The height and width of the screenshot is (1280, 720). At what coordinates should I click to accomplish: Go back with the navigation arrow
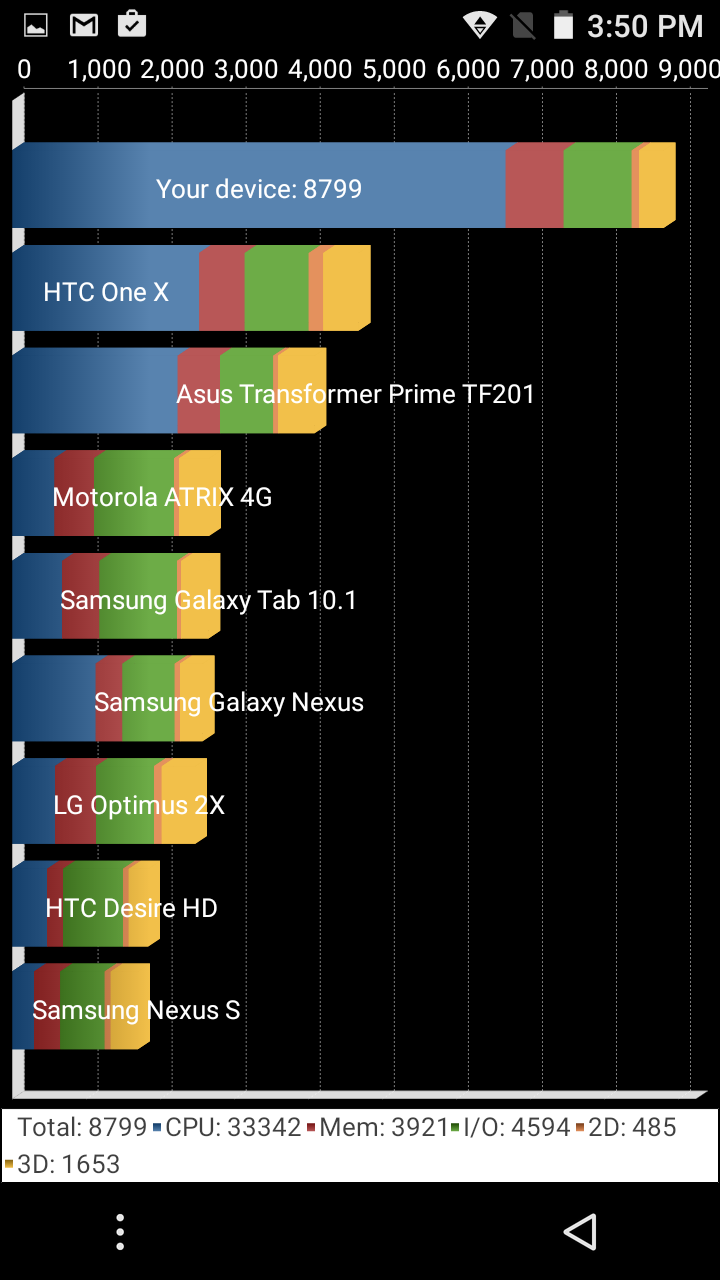pos(580,1232)
